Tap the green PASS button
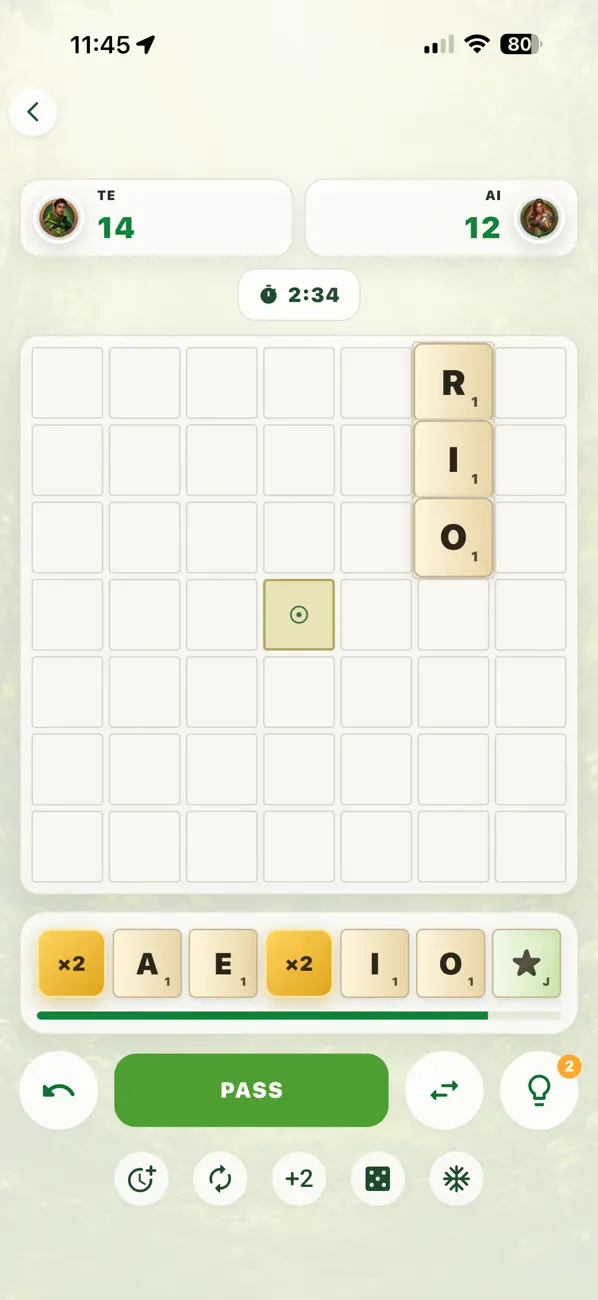This screenshot has width=598, height=1300. (x=251, y=1090)
